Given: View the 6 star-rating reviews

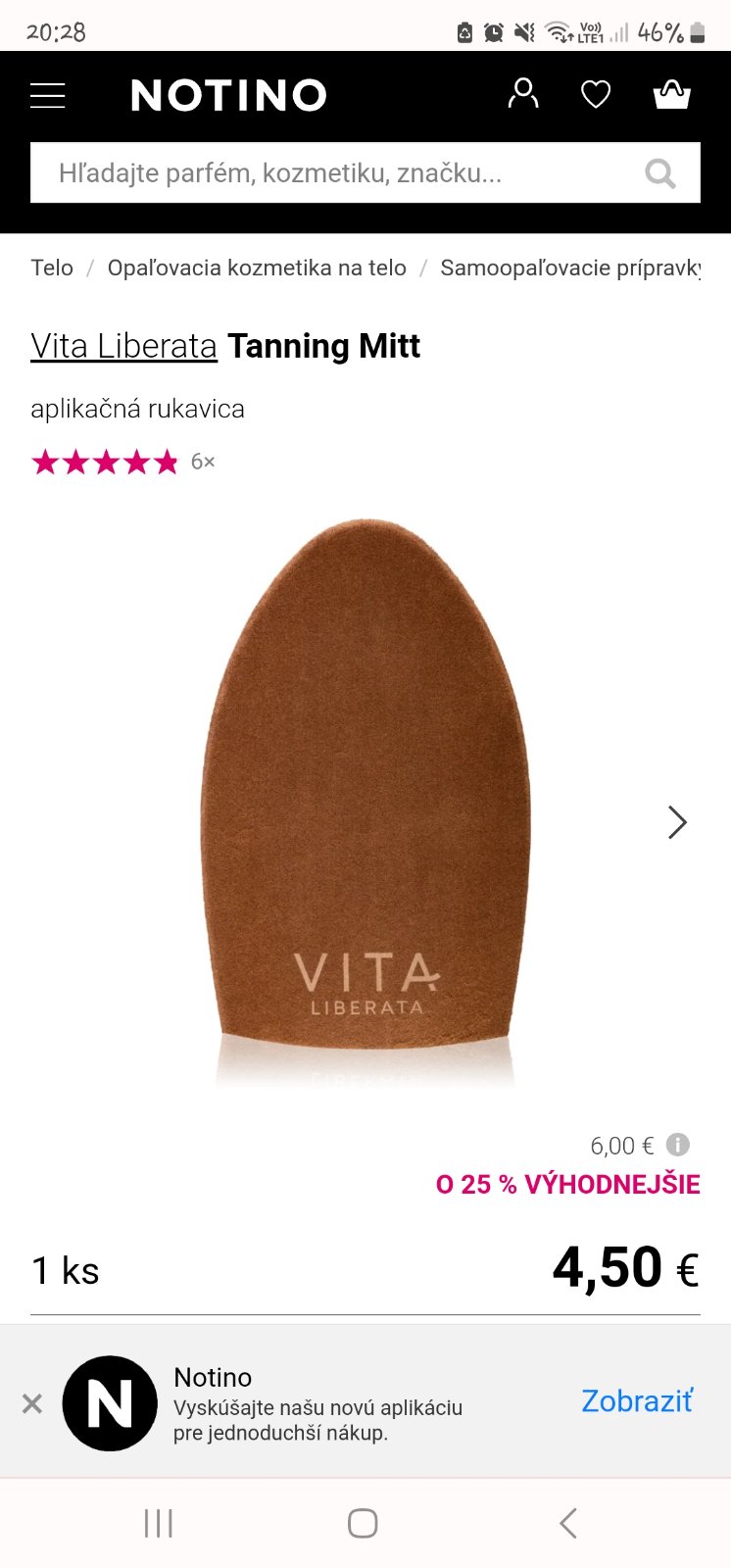Looking at the screenshot, I should 123,462.
